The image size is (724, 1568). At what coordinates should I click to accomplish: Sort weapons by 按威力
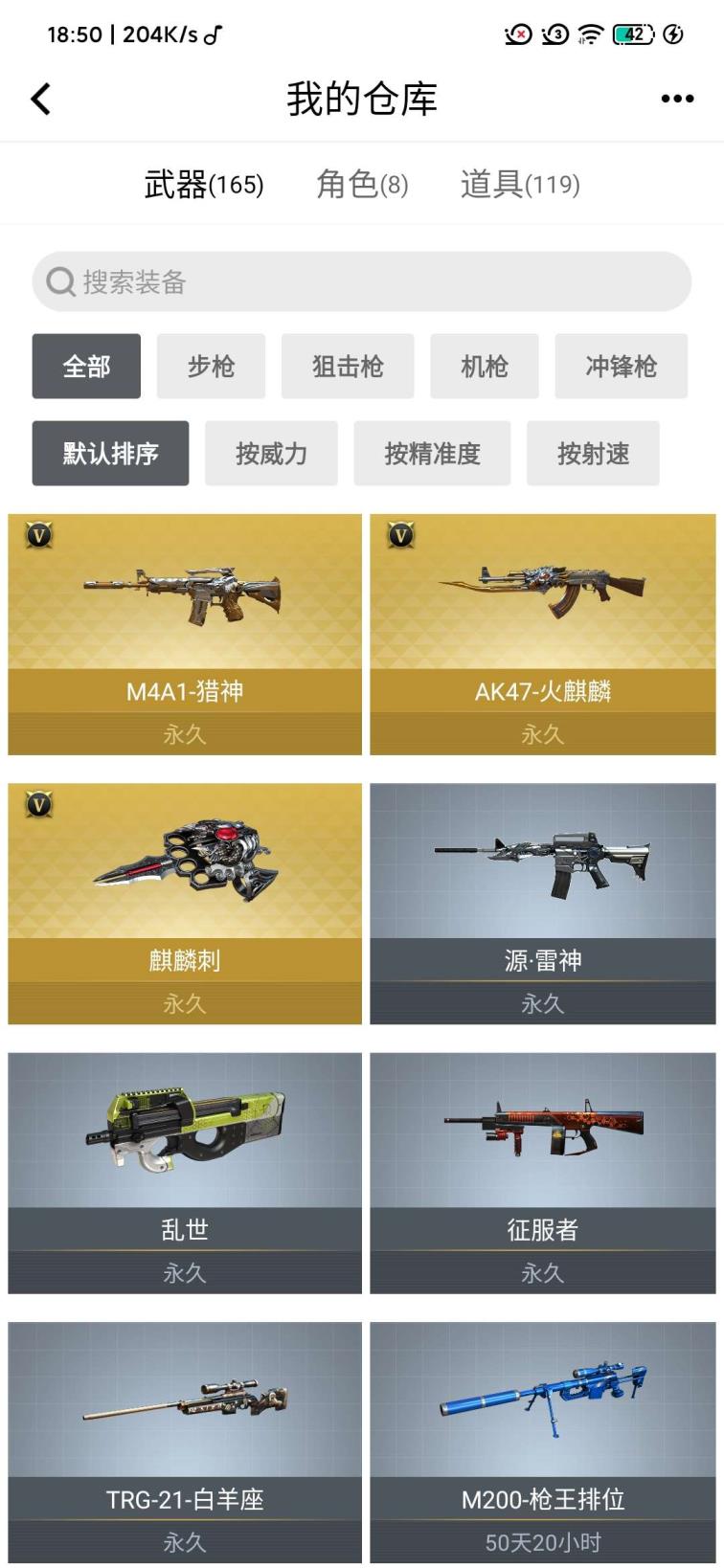coord(271,453)
